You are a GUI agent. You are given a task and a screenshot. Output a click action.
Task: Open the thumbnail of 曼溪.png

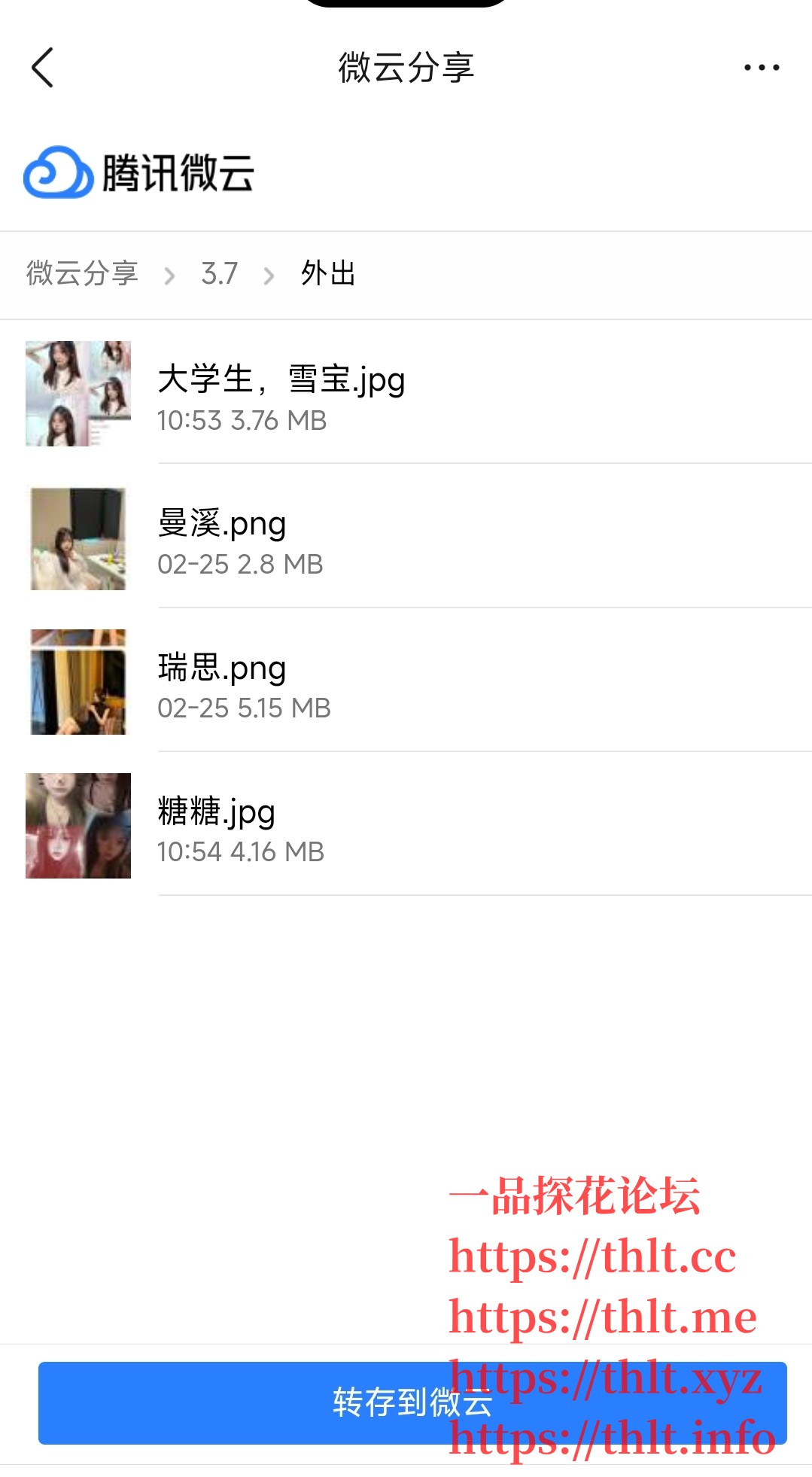[78, 538]
